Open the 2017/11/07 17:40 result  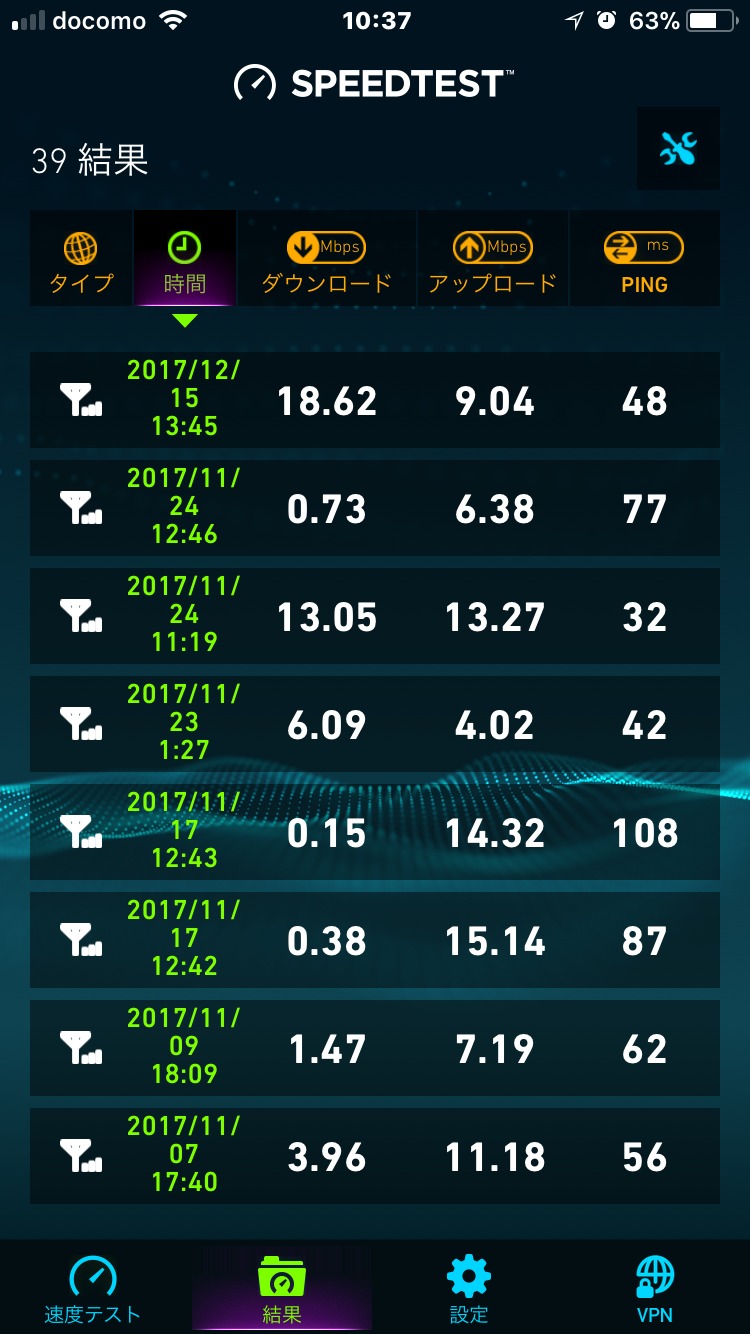(374, 1156)
